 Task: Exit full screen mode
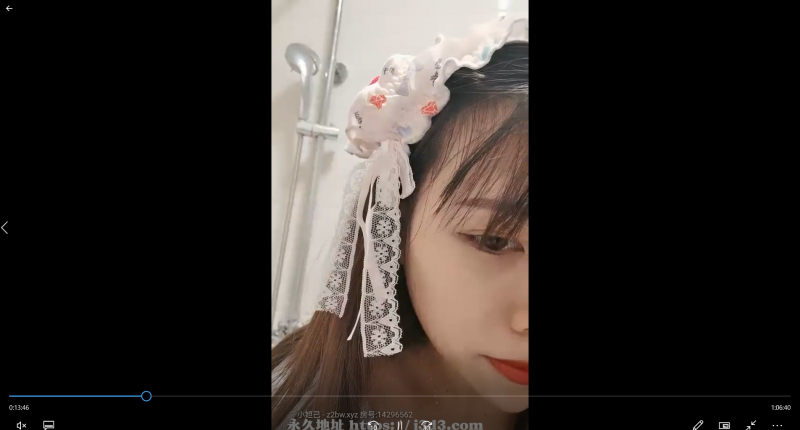point(750,425)
